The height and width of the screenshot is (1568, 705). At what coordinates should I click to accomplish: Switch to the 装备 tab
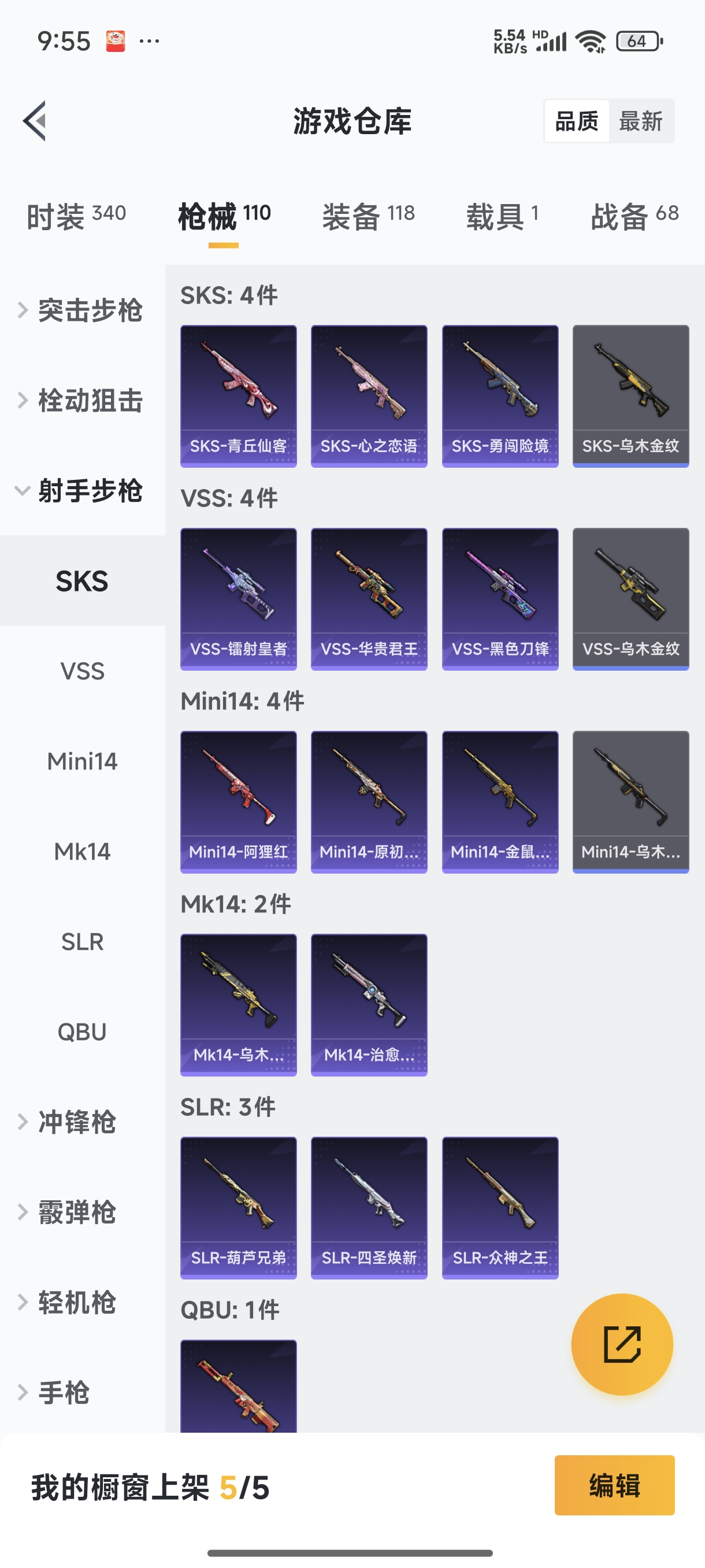click(x=368, y=216)
